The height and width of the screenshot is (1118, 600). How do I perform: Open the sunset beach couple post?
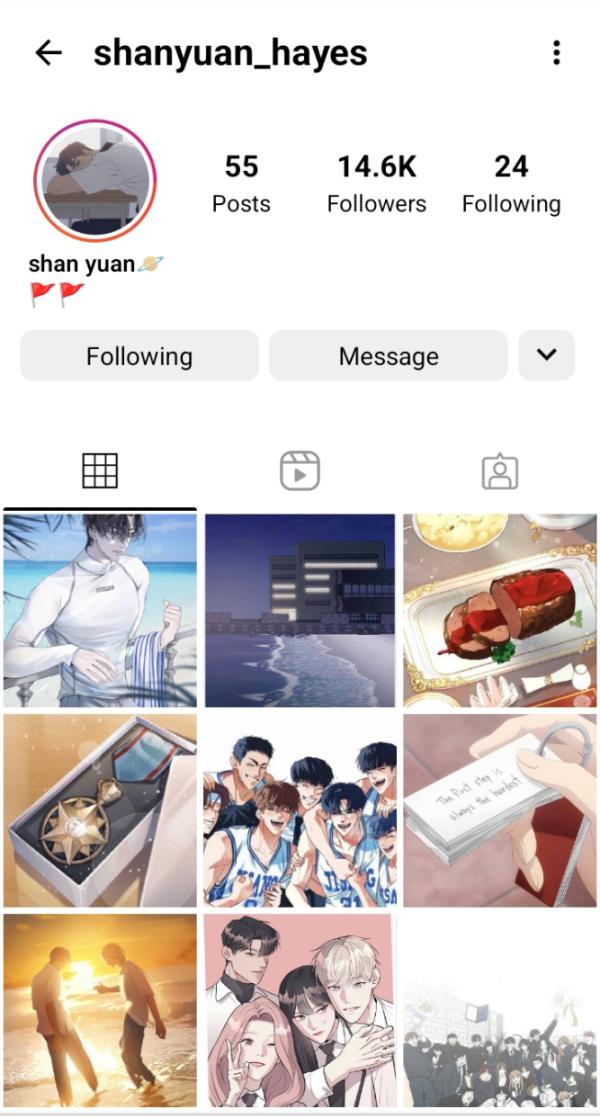100,1011
